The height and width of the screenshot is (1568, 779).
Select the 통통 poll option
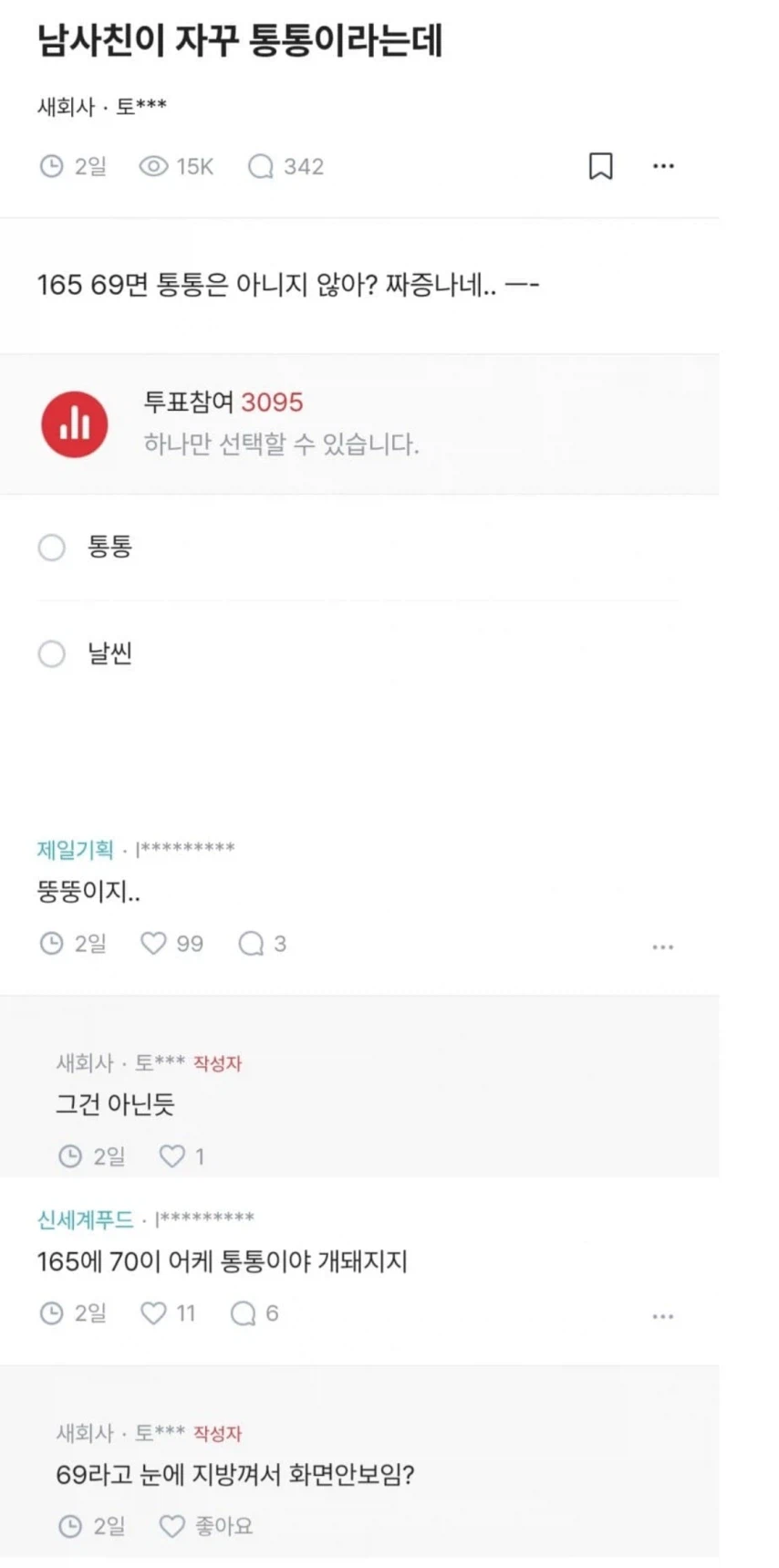(52, 547)
